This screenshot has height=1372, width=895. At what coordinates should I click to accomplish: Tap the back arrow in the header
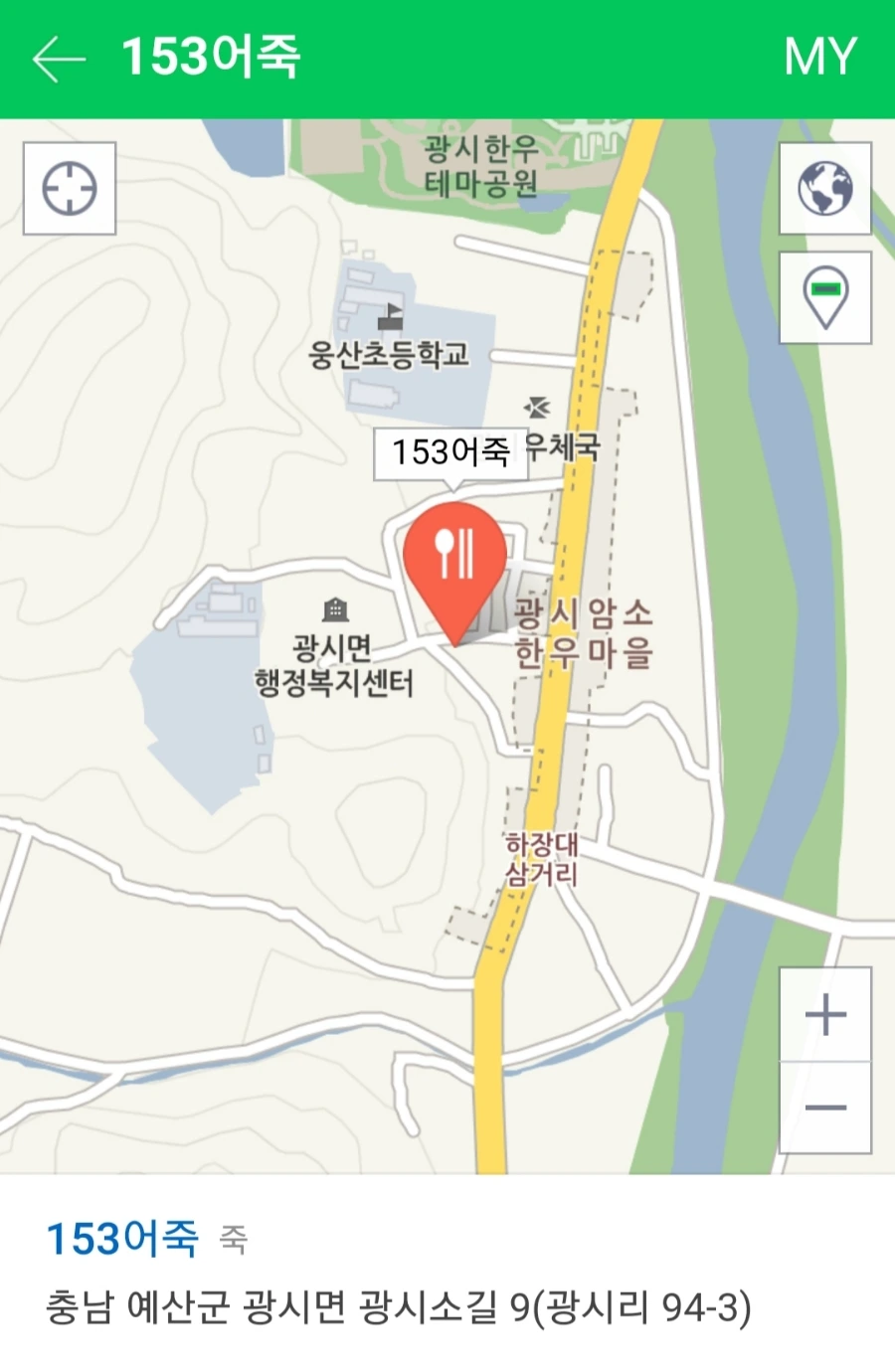coord(58,56)
